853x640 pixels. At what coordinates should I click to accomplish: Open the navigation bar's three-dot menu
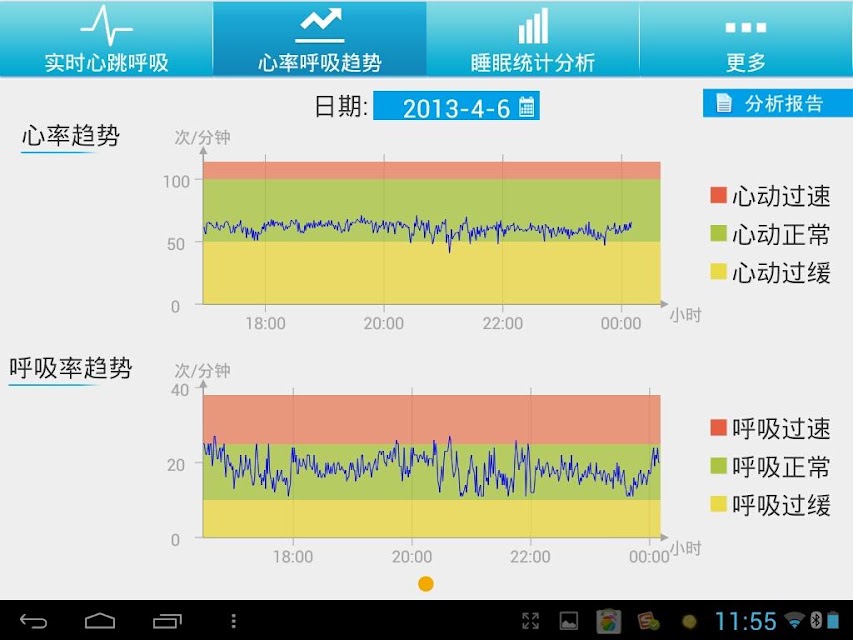(x=233, y=621)
